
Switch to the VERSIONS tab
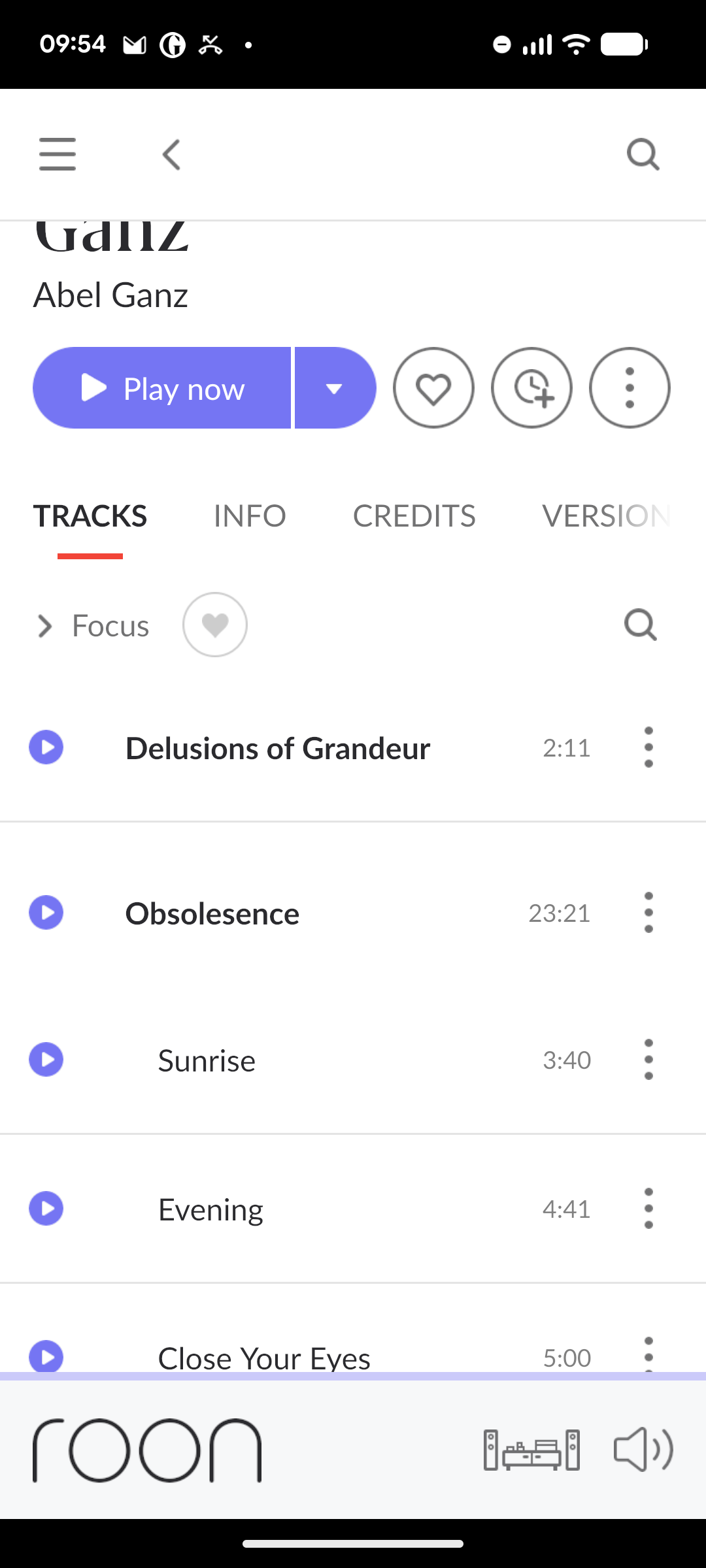tap(605, 516)
